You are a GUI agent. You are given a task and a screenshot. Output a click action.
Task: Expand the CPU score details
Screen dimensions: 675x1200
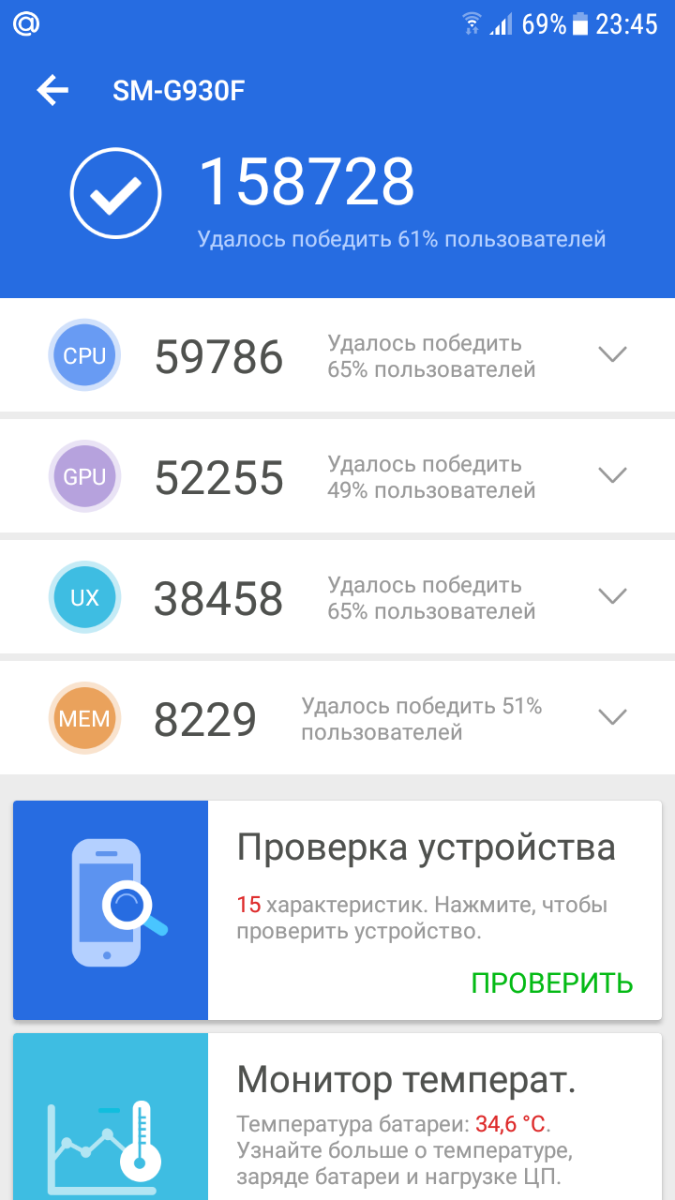click(611, 355)
